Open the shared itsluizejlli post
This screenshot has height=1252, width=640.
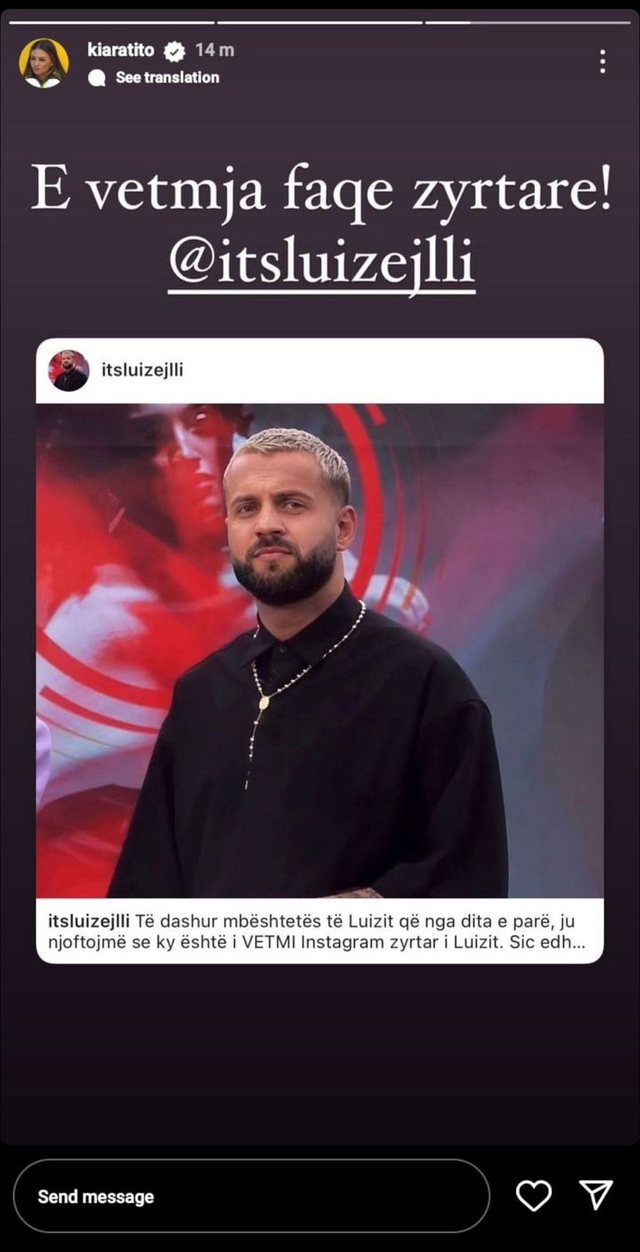320,650
